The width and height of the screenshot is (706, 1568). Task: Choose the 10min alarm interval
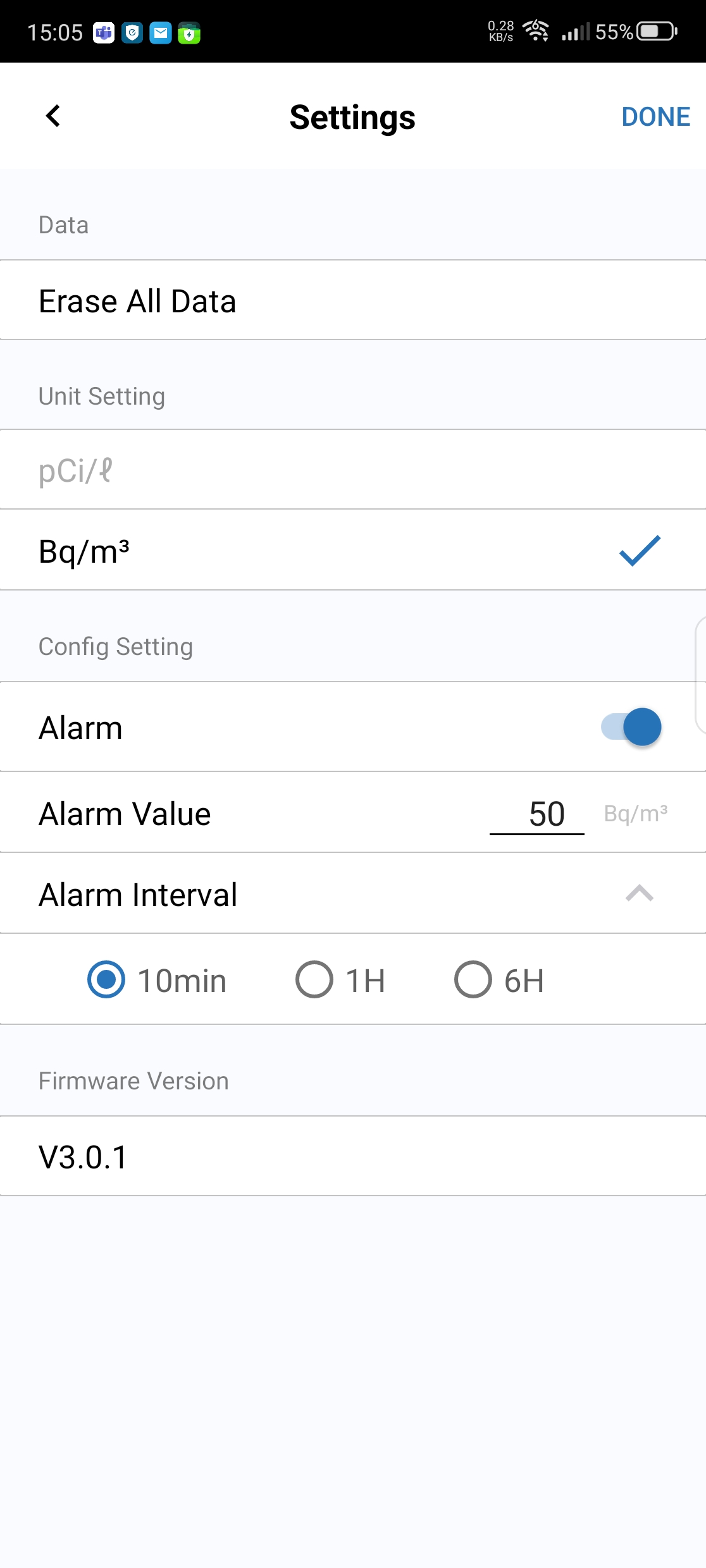coord(157,980)
